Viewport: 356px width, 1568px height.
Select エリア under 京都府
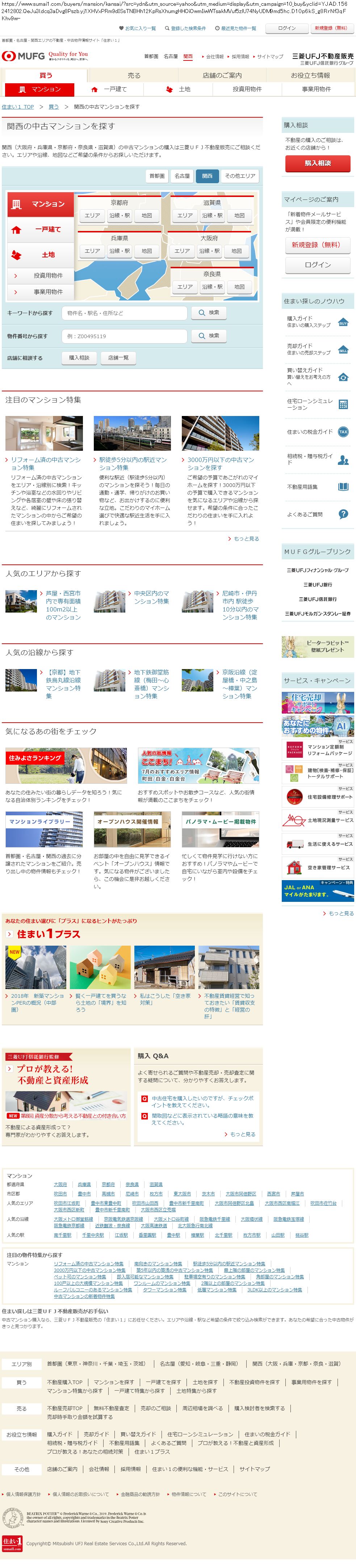92,215
